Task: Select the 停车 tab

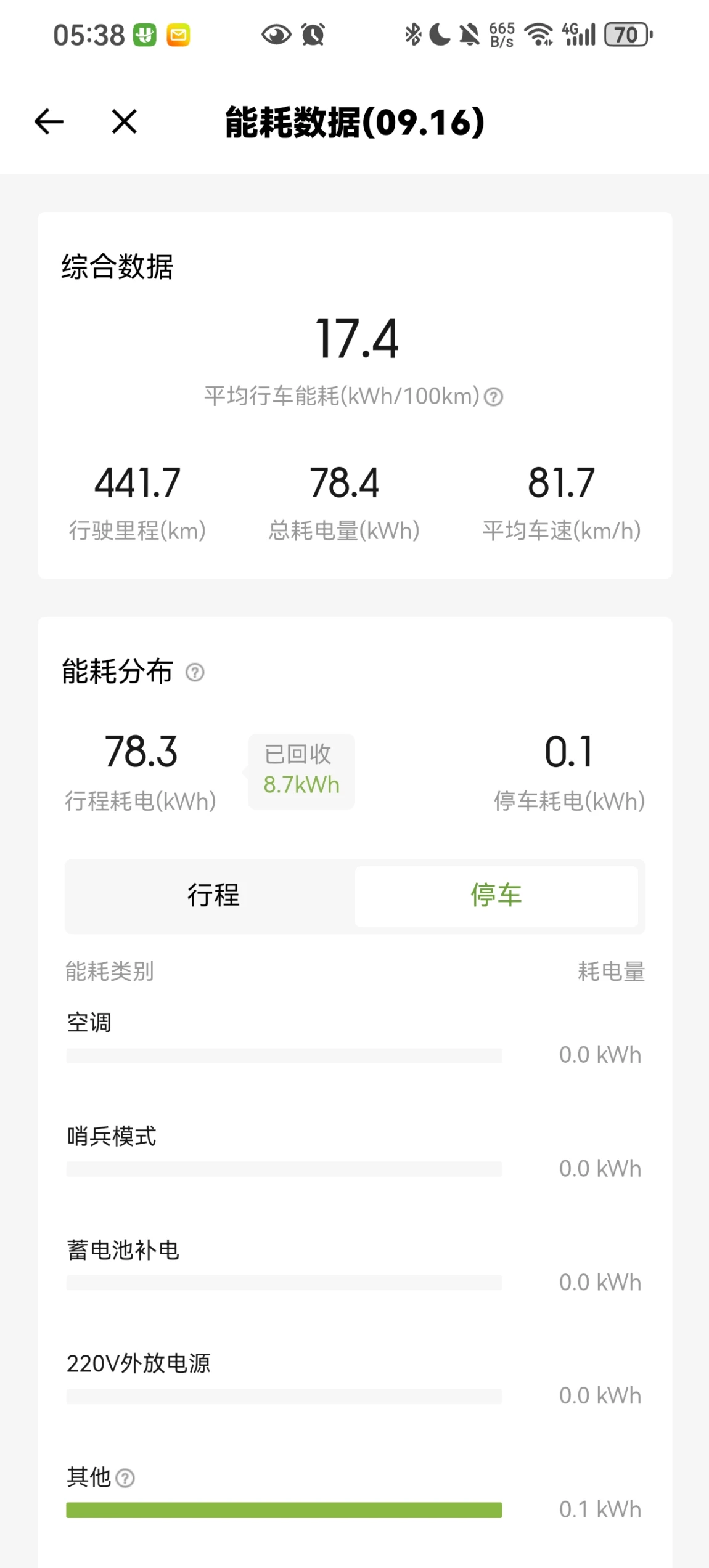Action: click(496, 896)
